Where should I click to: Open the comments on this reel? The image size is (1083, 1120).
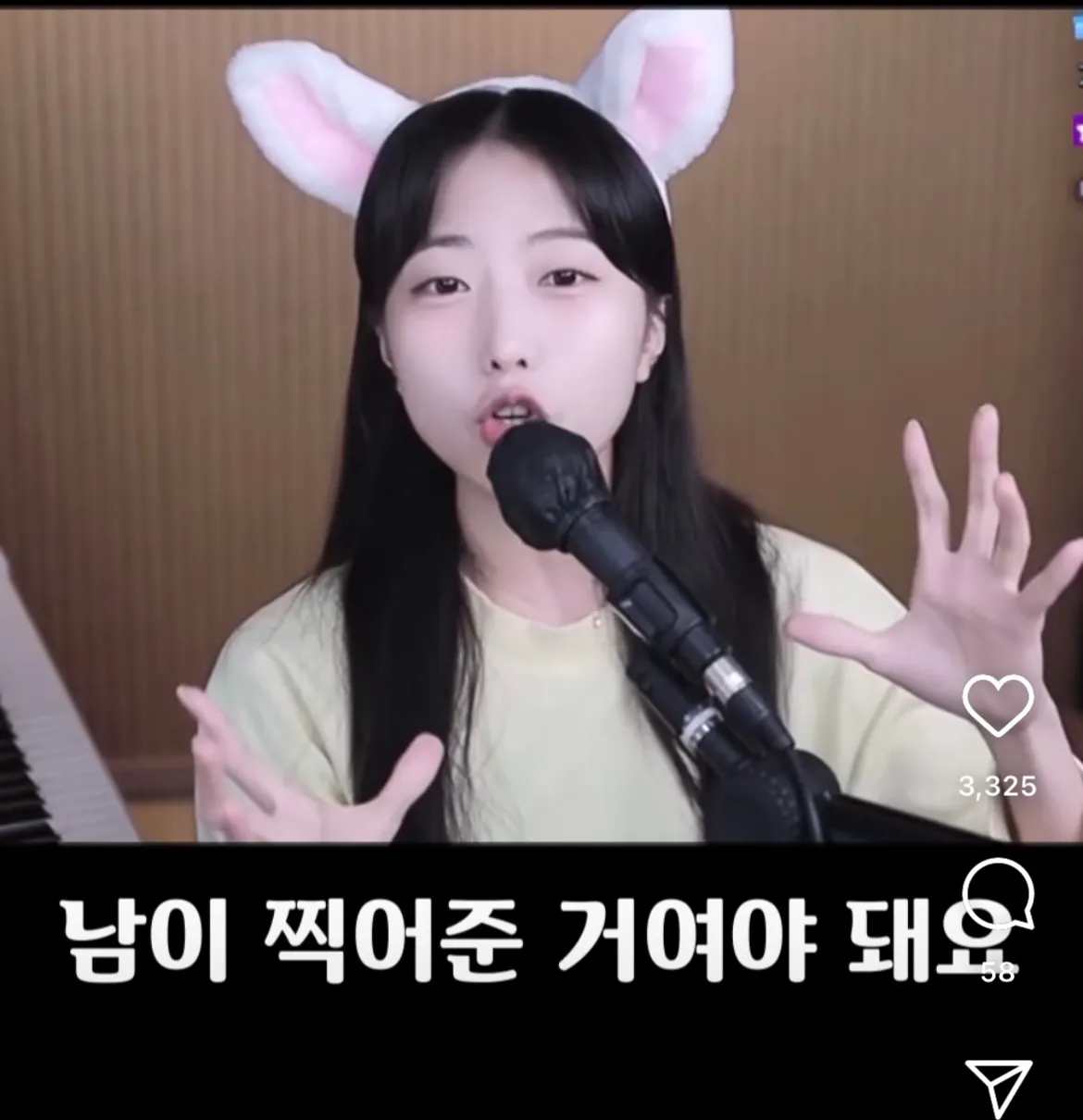point(997,893)
